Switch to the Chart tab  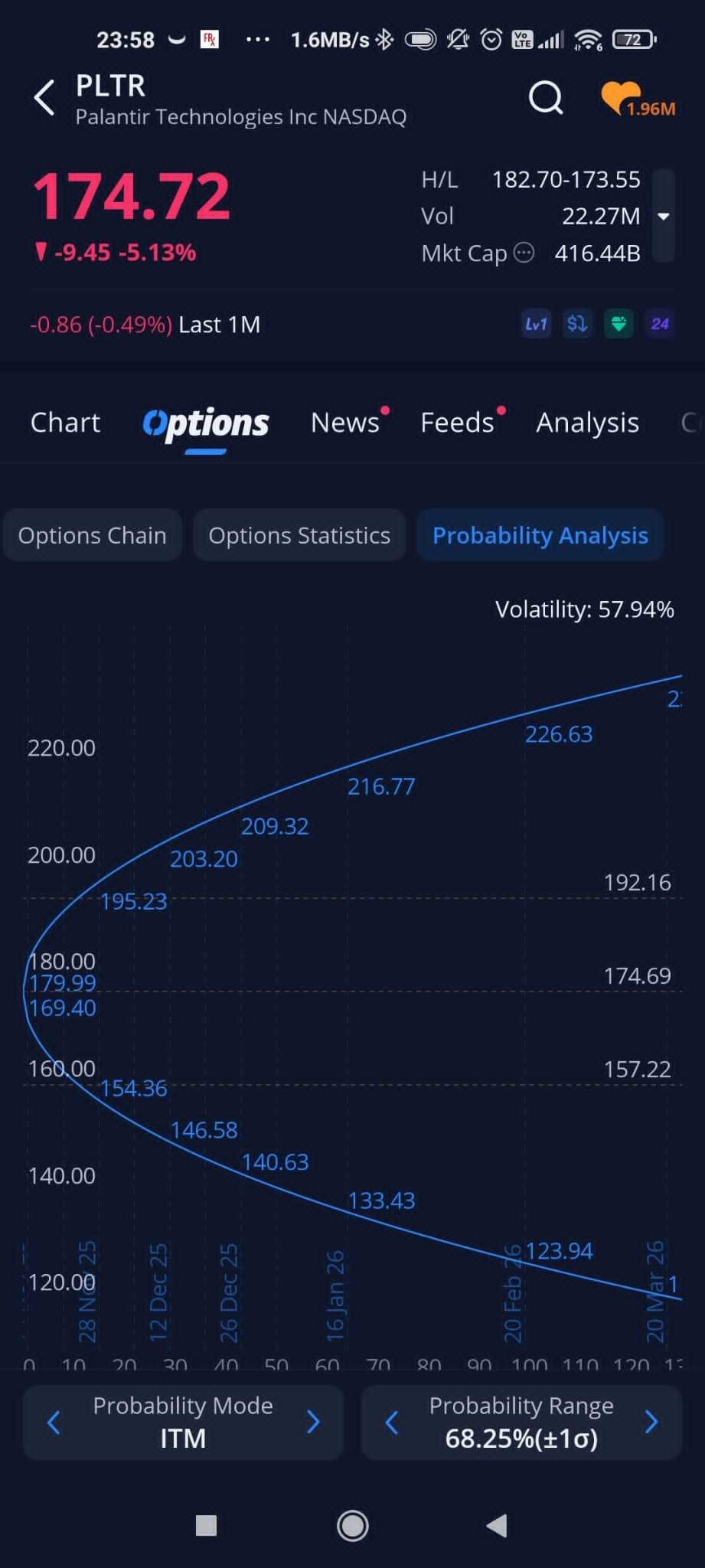click(x=65, y=423)
